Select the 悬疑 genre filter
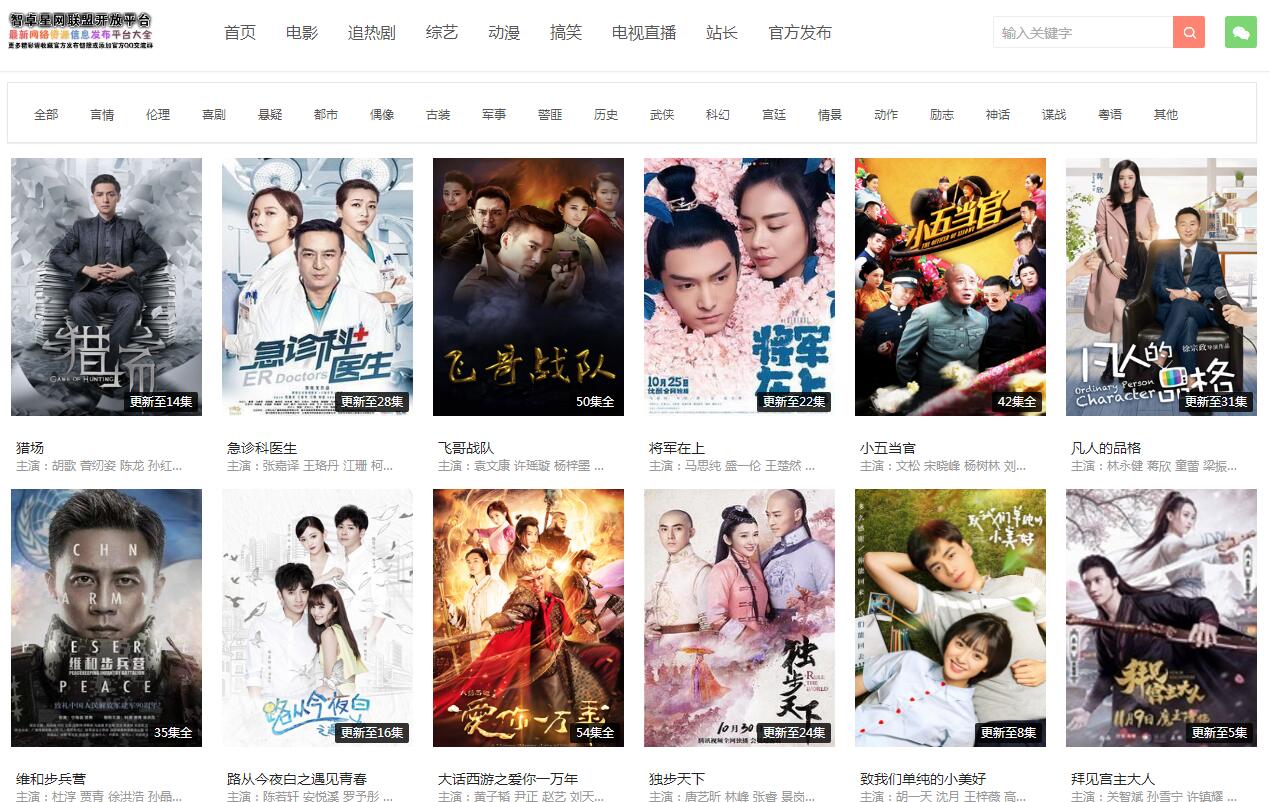The image size is (1270, 802). (x=270, y=115)
